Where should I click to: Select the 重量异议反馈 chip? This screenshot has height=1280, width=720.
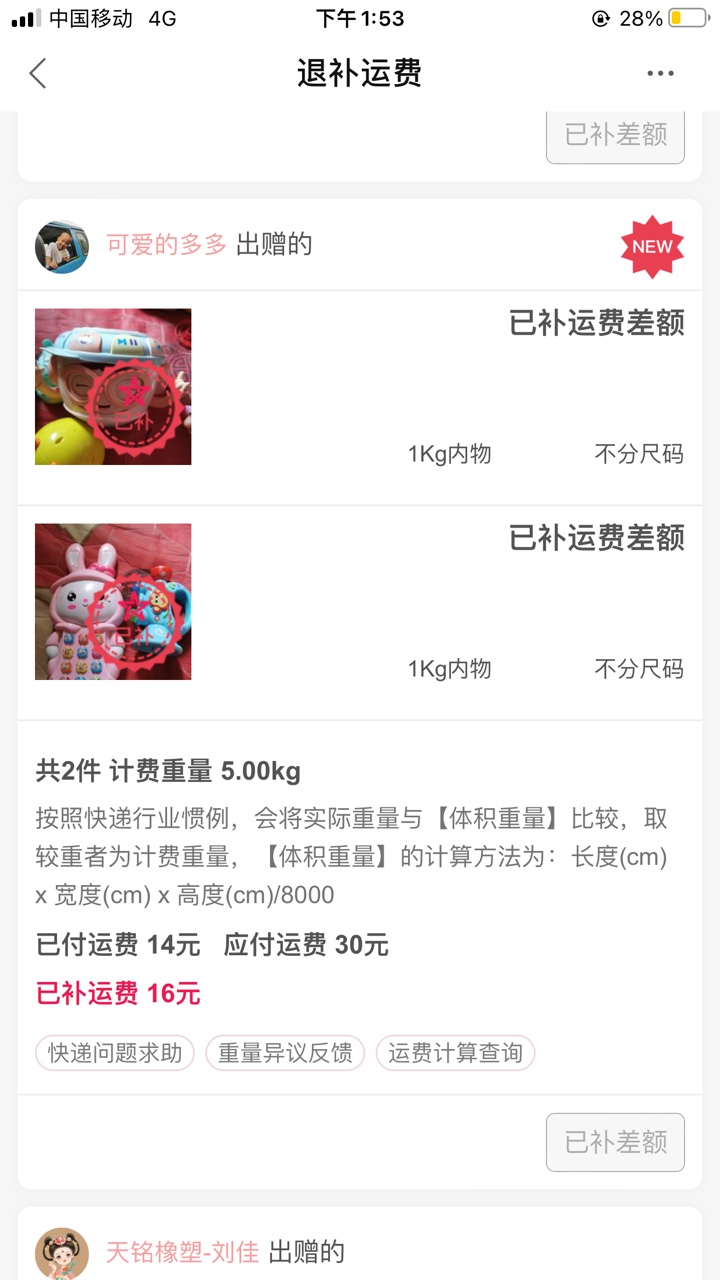(285, 1053)
